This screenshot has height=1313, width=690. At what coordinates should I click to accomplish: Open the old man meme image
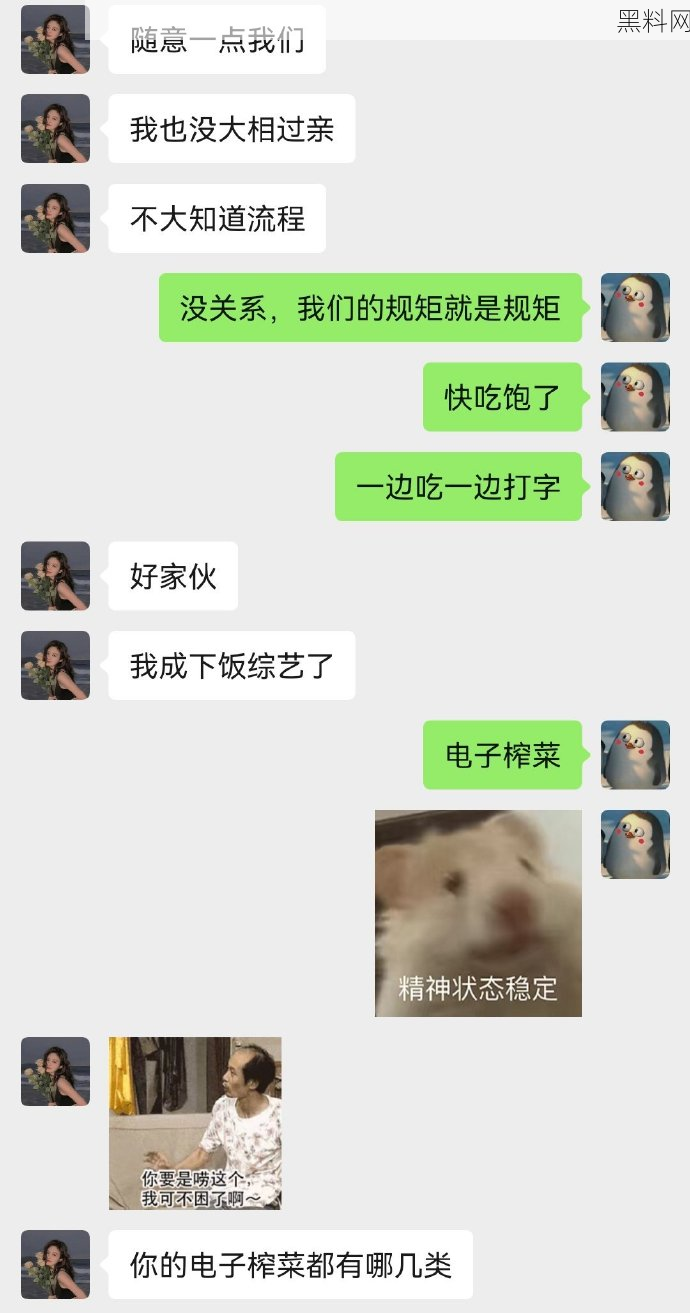tap(195, 1123)
